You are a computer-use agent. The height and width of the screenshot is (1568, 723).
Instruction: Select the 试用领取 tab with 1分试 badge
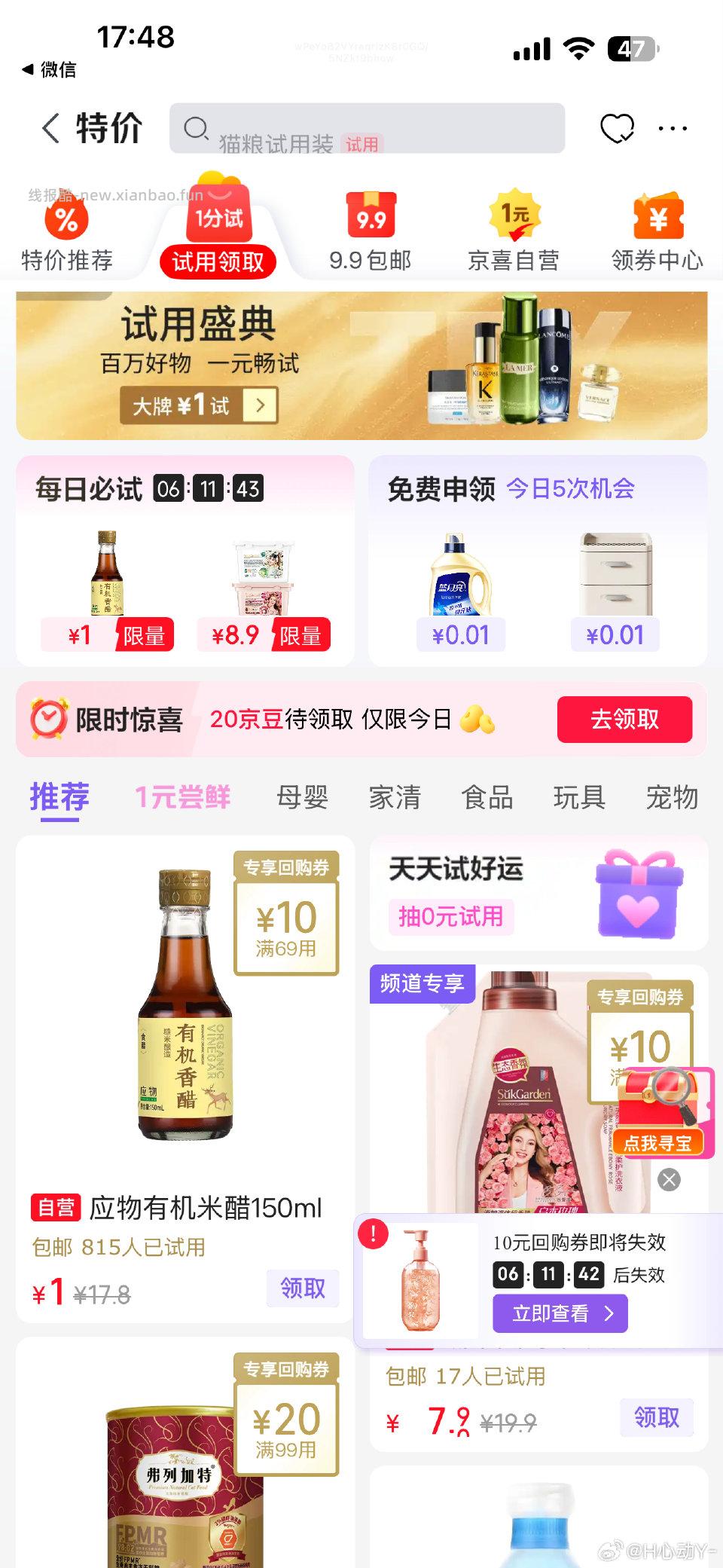tap(218, 261)
